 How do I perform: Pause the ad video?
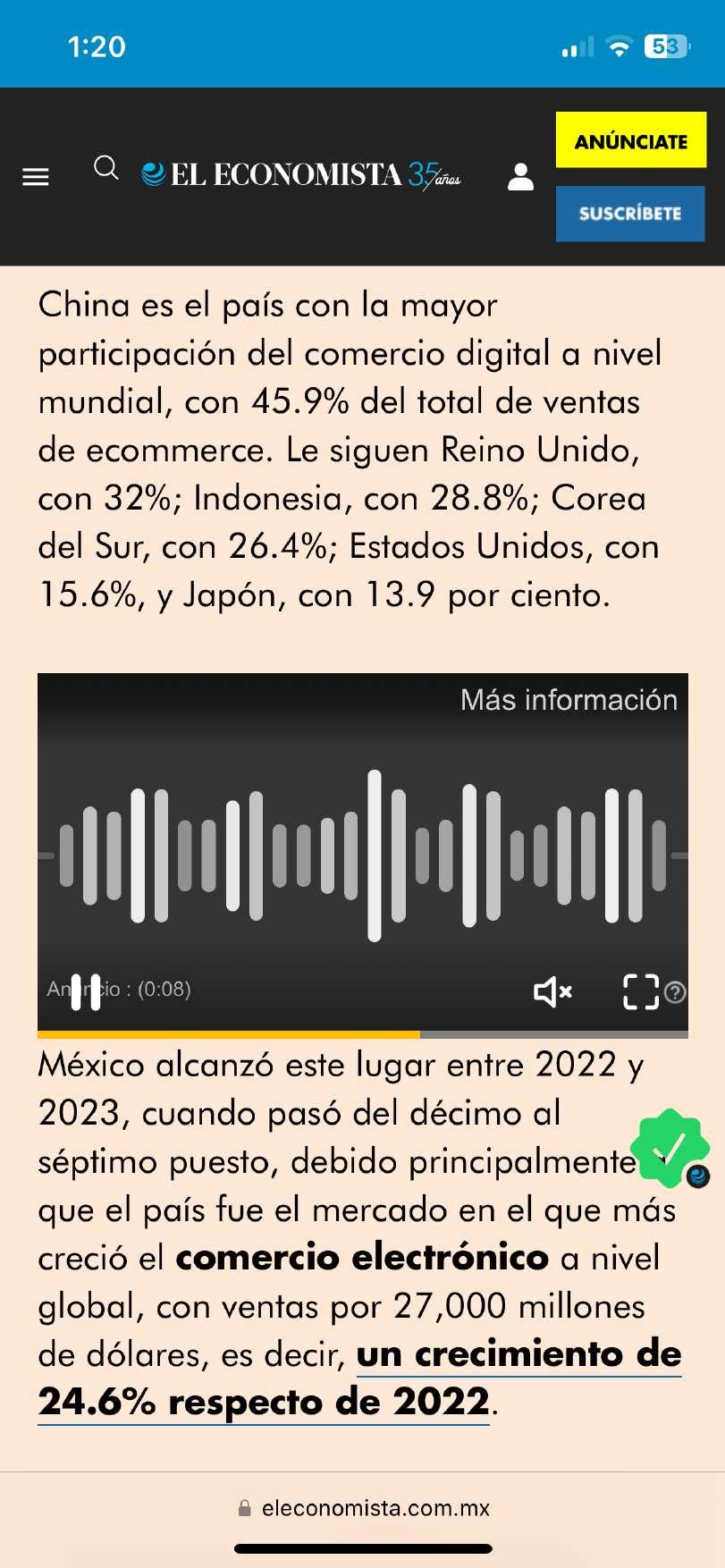(86, 991)
